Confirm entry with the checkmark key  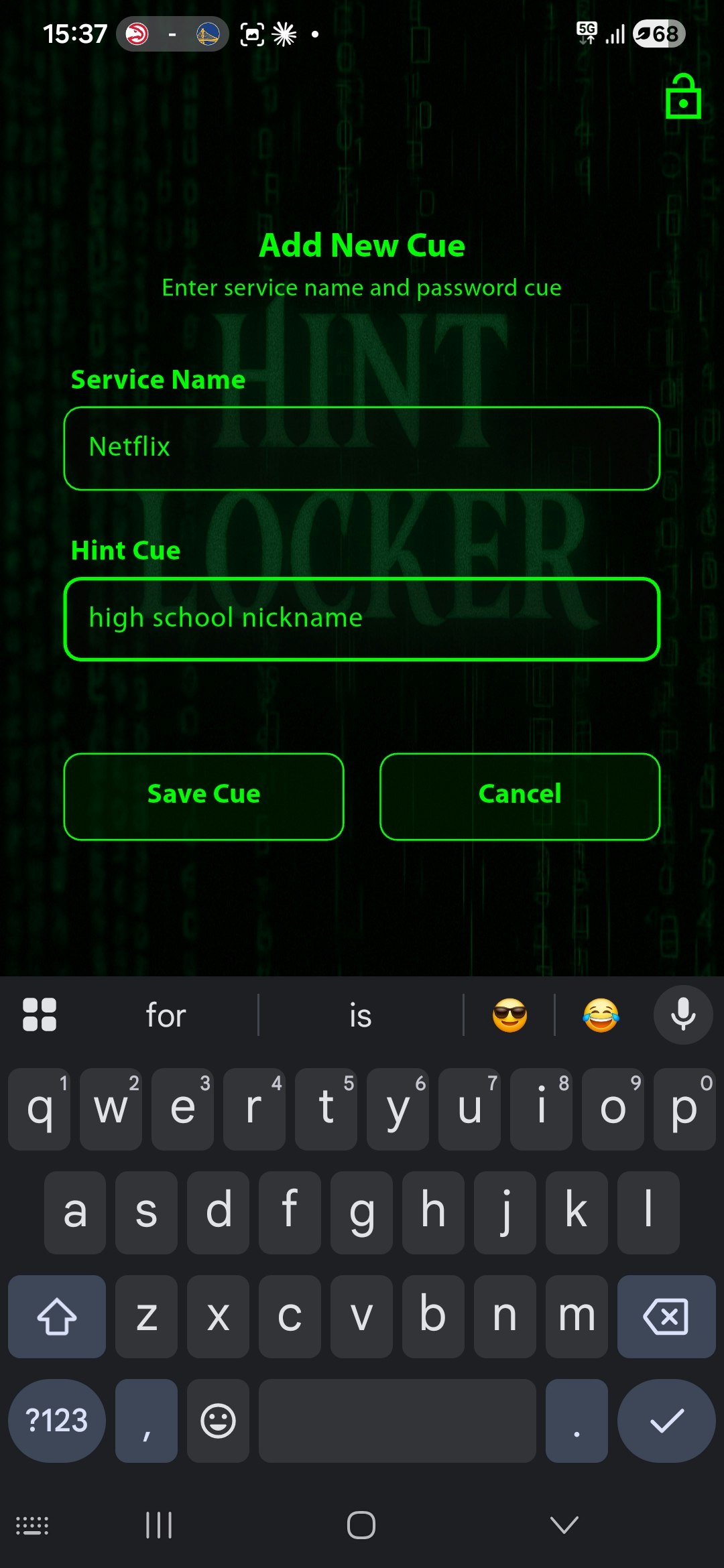coord(667,1420)
